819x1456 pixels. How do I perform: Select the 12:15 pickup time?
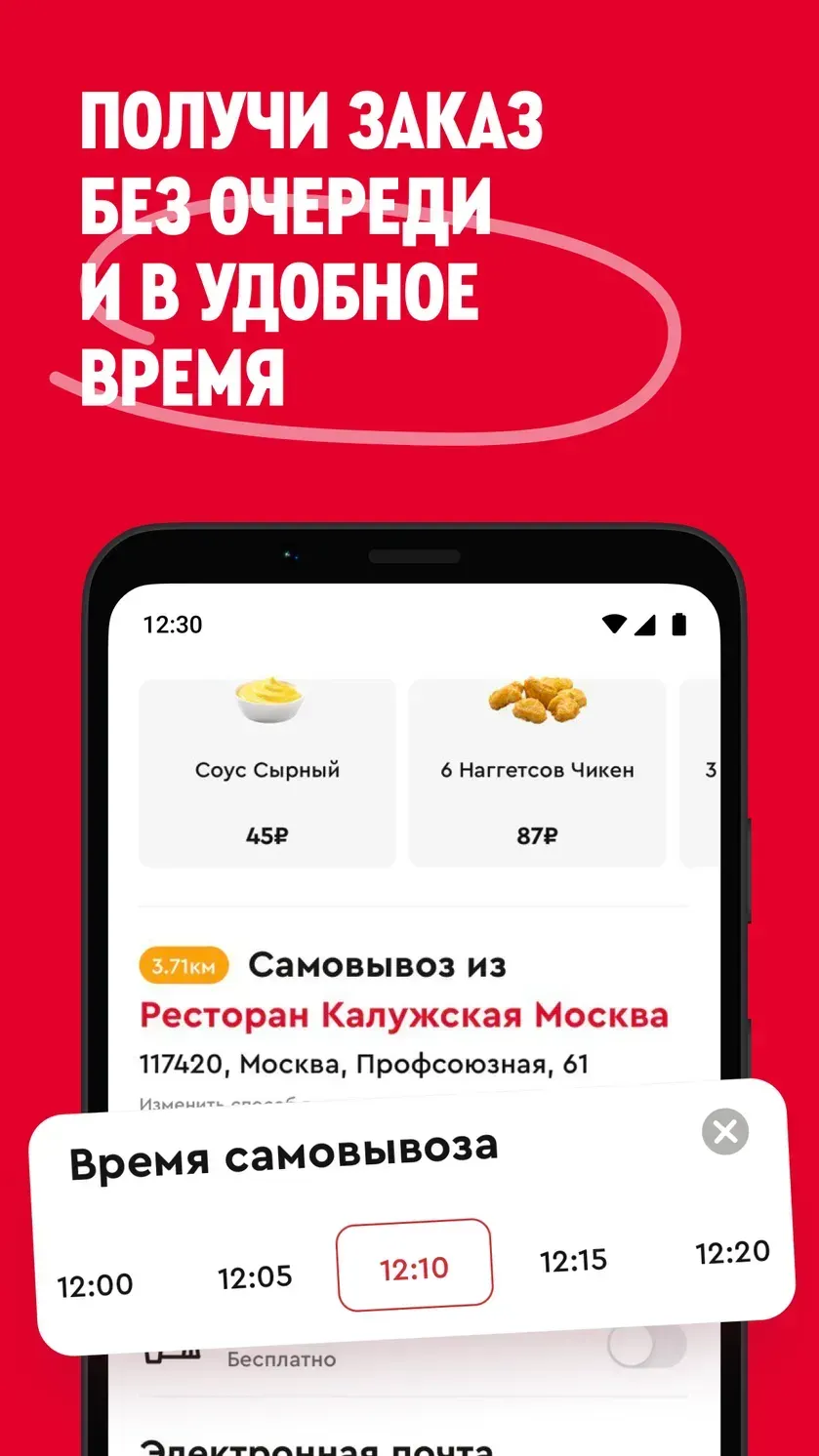click(575, 1260)
